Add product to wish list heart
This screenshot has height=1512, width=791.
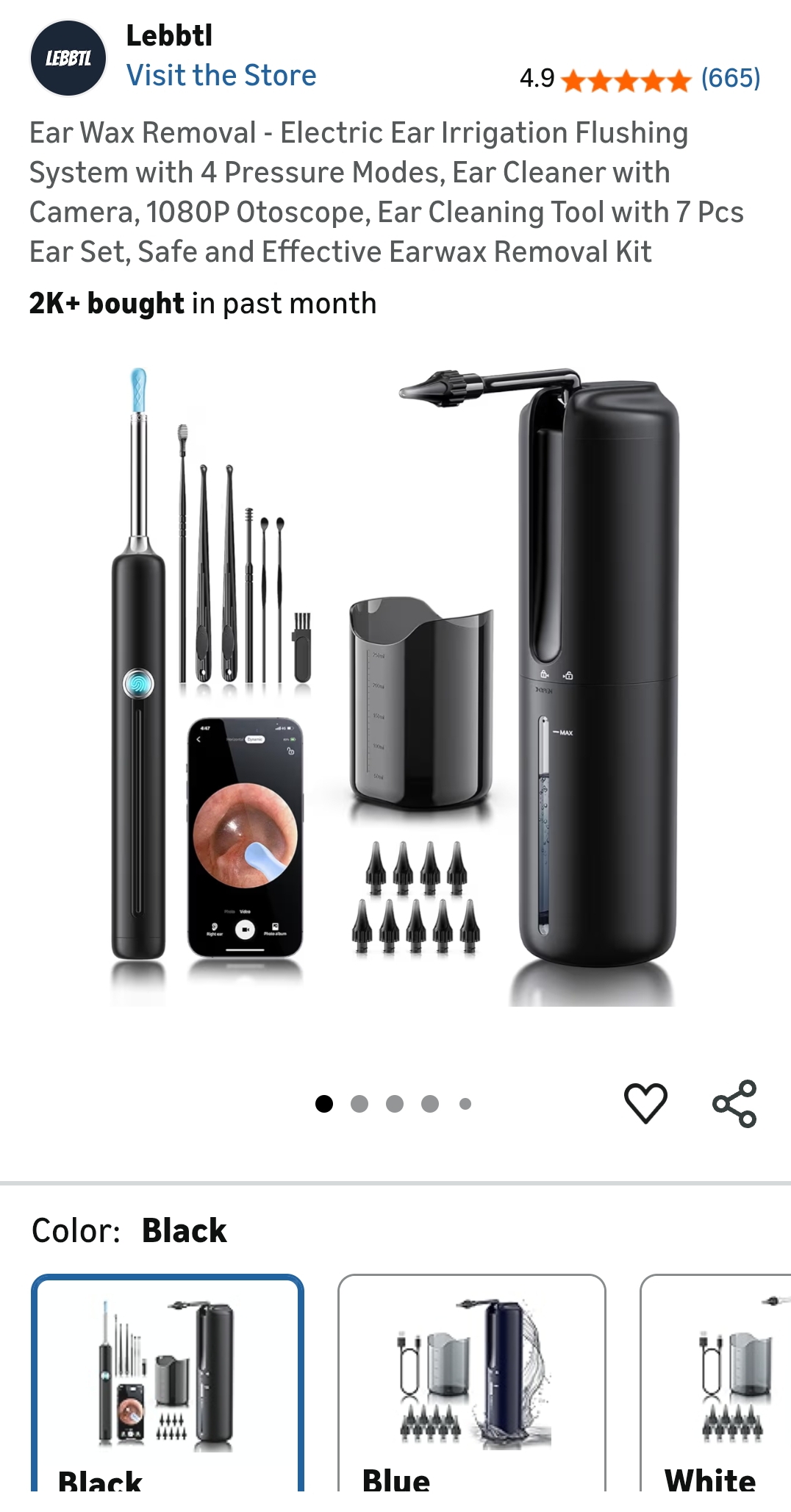tap(645, 1103)
